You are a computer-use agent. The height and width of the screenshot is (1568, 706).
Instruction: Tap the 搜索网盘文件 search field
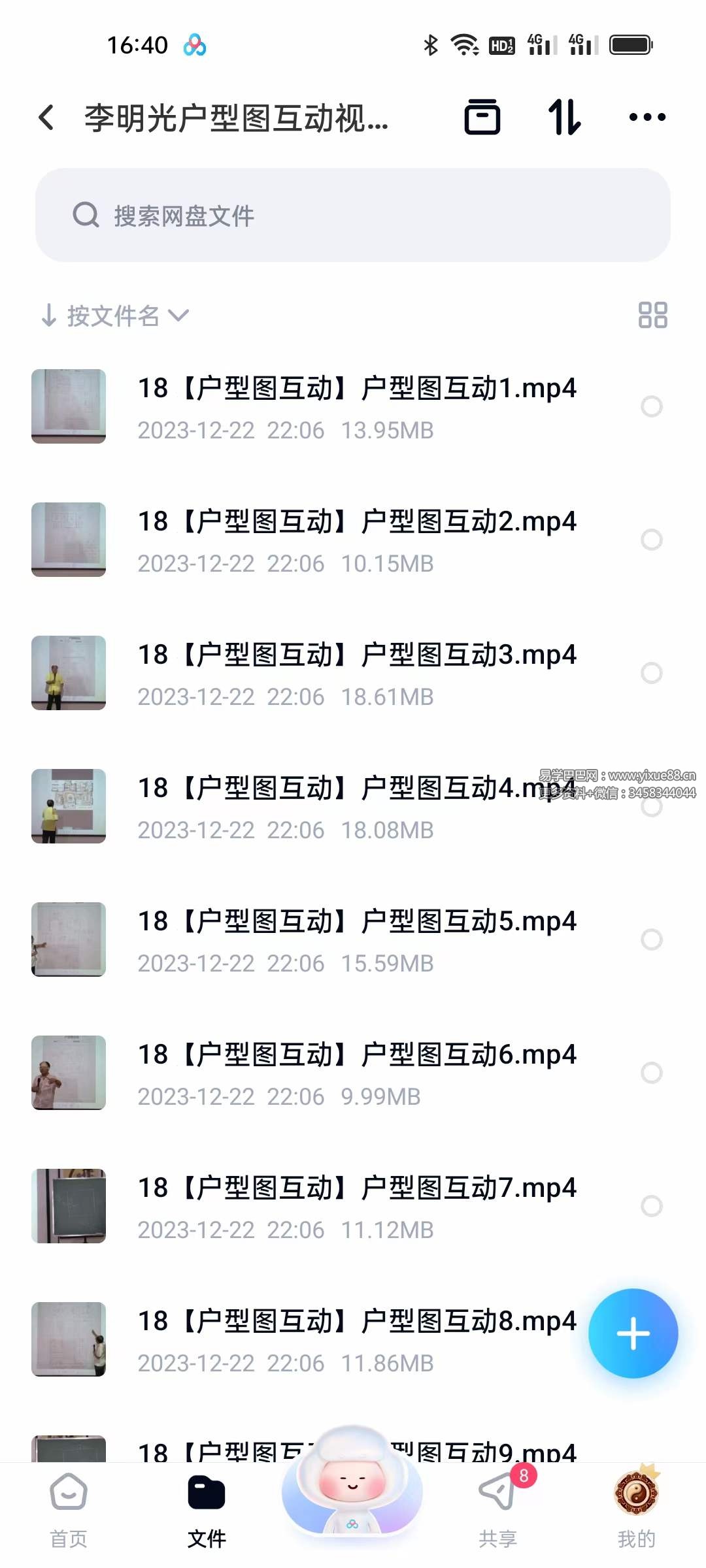tap(353, 216)
